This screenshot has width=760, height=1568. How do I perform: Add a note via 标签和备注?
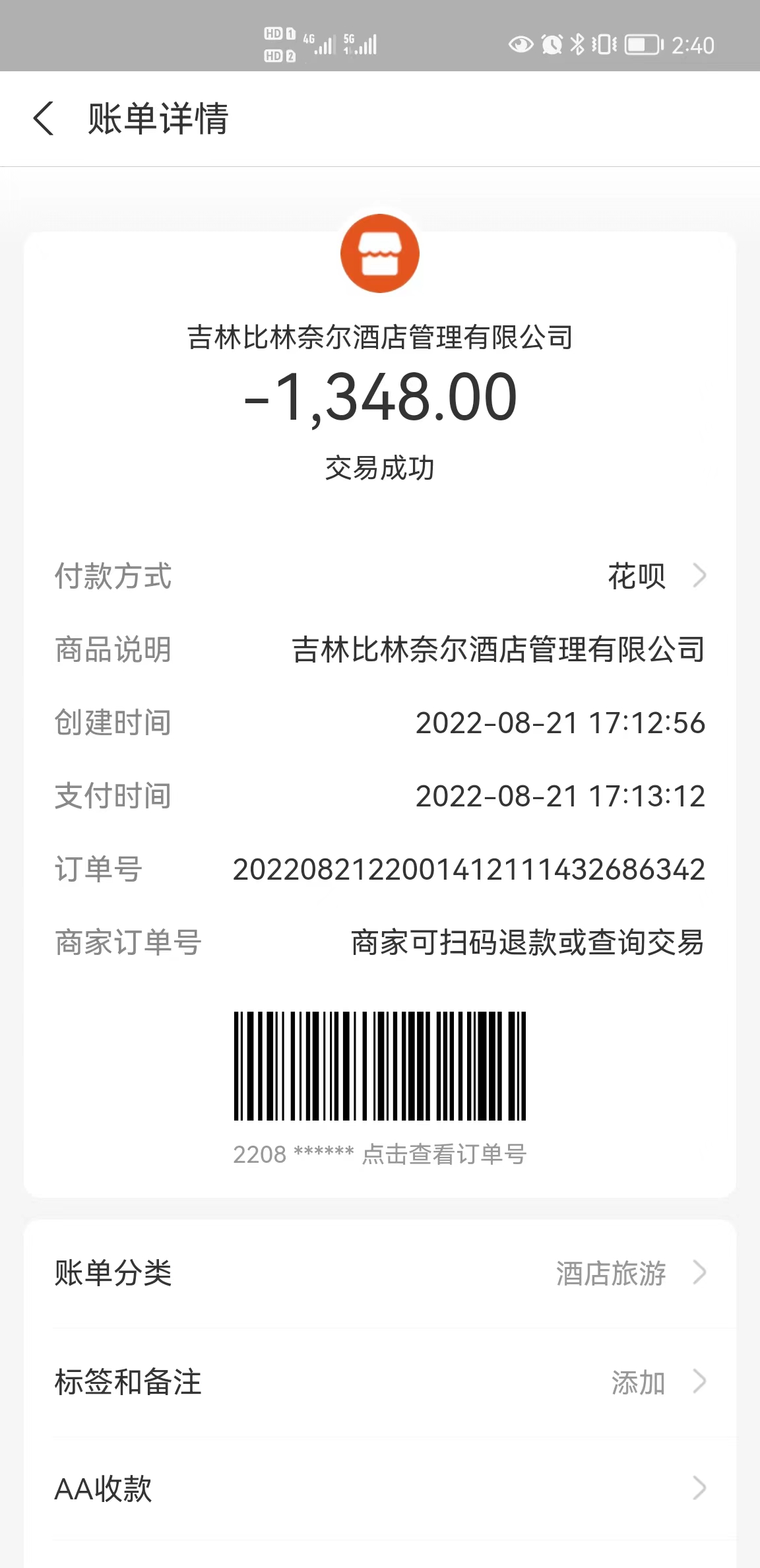click(380, 1382)
